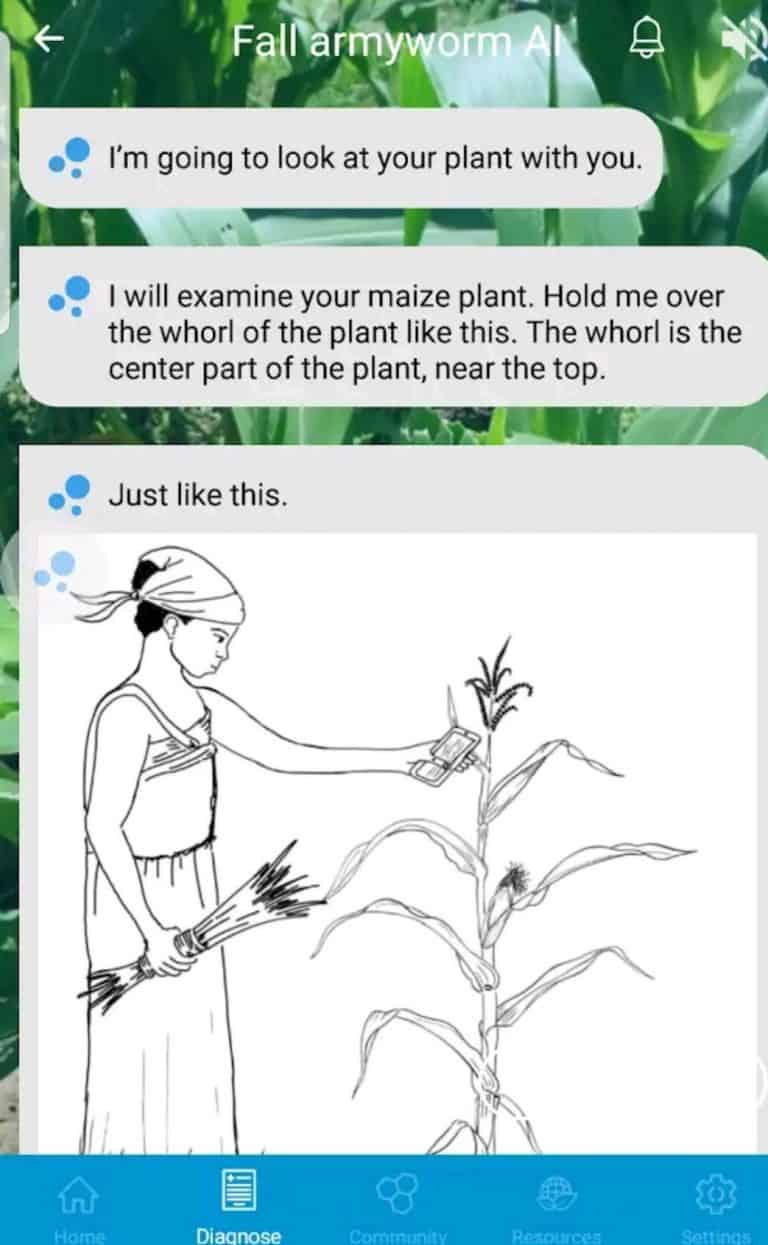Toggle the muted sound icon
Image resolution: width=768 pixels, height=1245 pixels.
pos(741,40)
